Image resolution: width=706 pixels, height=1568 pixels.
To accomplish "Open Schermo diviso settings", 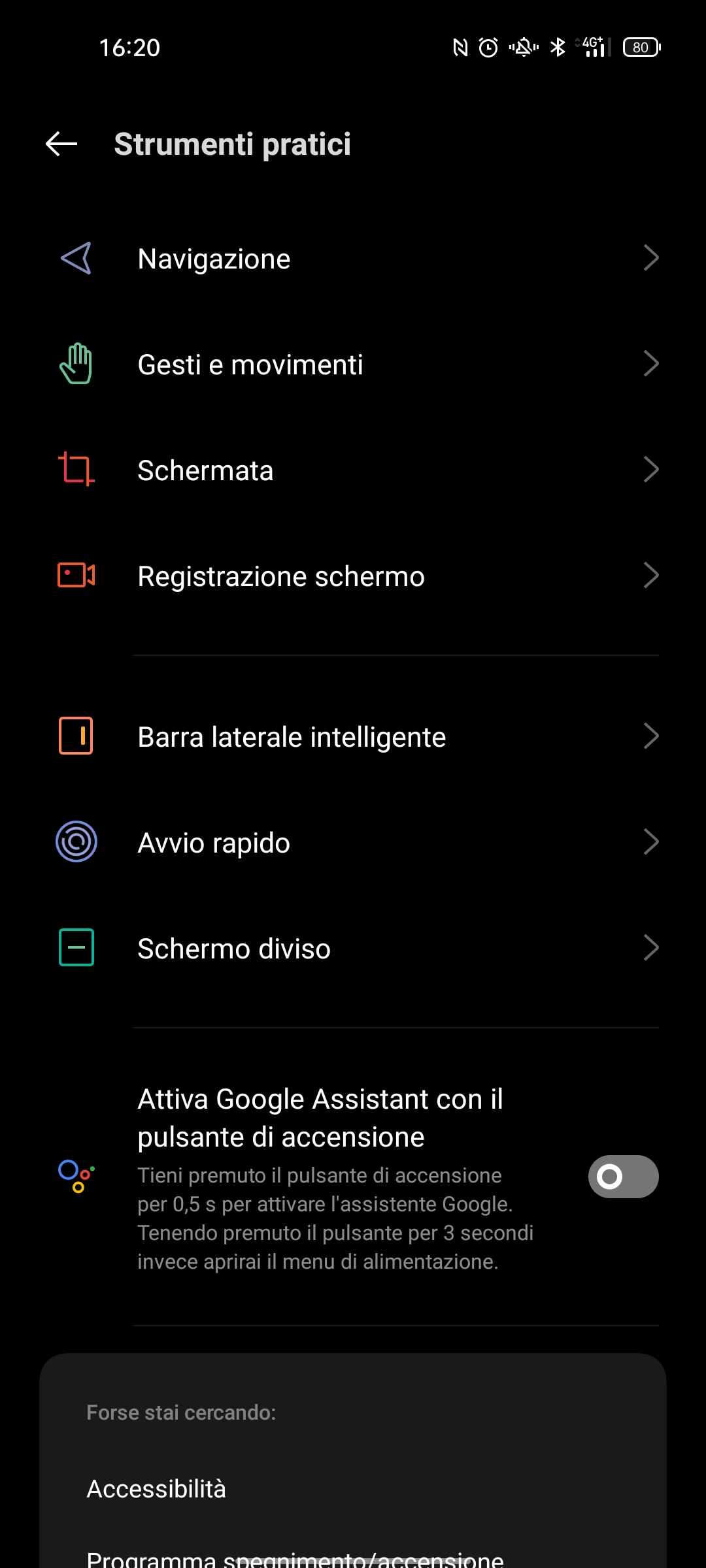I will point(353,949).
